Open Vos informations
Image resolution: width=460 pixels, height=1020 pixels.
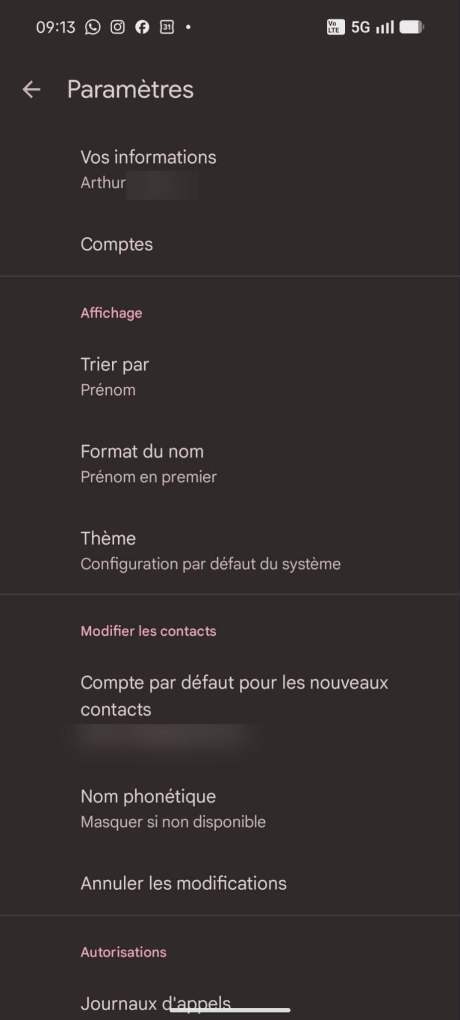[230, 169]
